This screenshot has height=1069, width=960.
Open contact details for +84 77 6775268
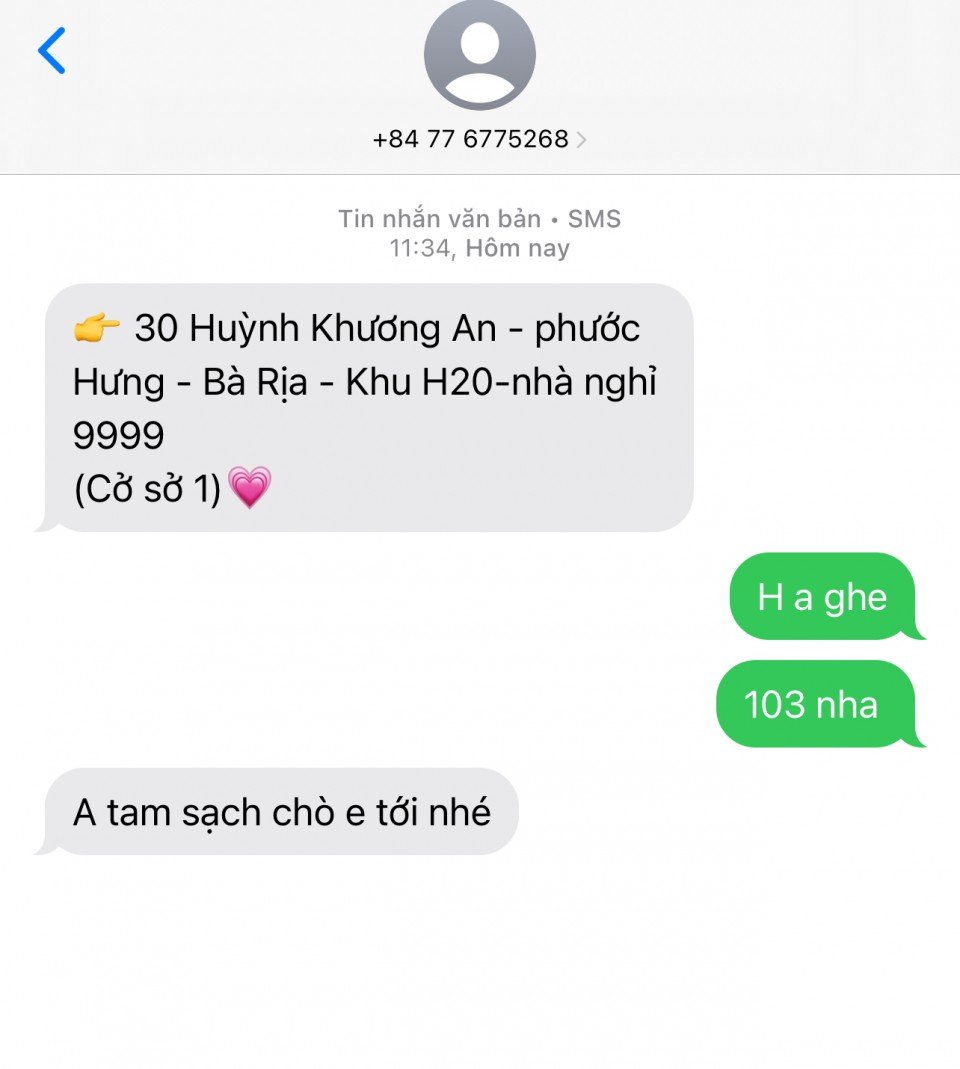(x=479, y=139)
